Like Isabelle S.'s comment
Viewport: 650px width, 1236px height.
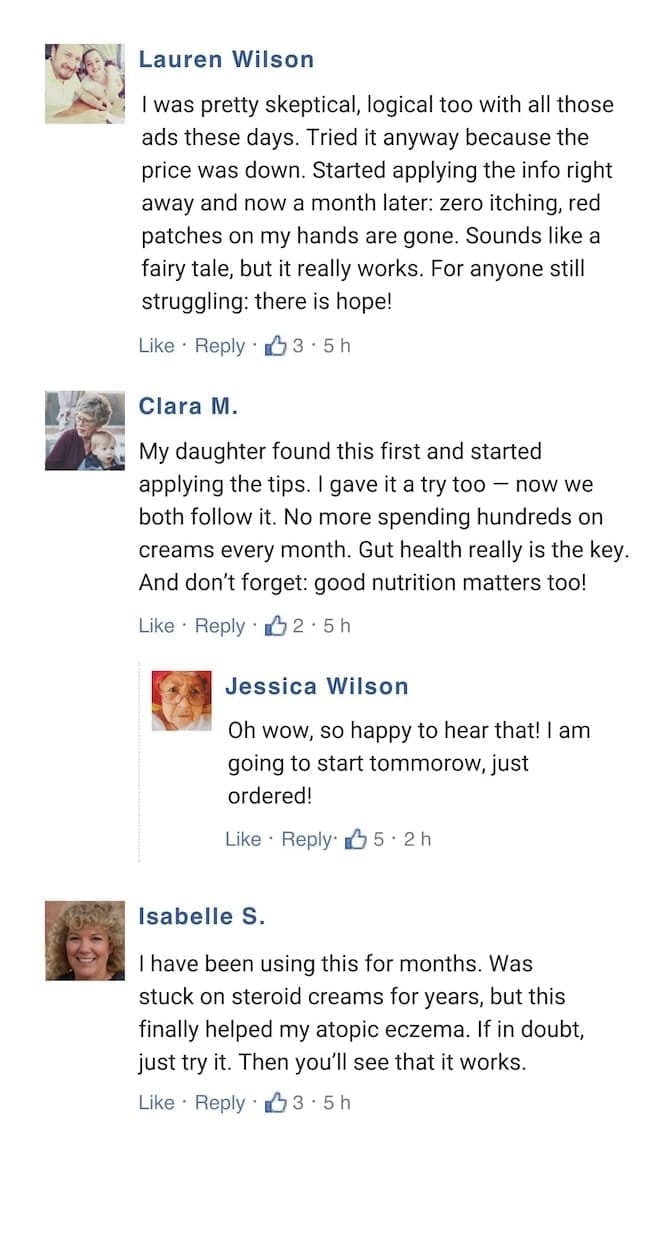coord(156,1103)
